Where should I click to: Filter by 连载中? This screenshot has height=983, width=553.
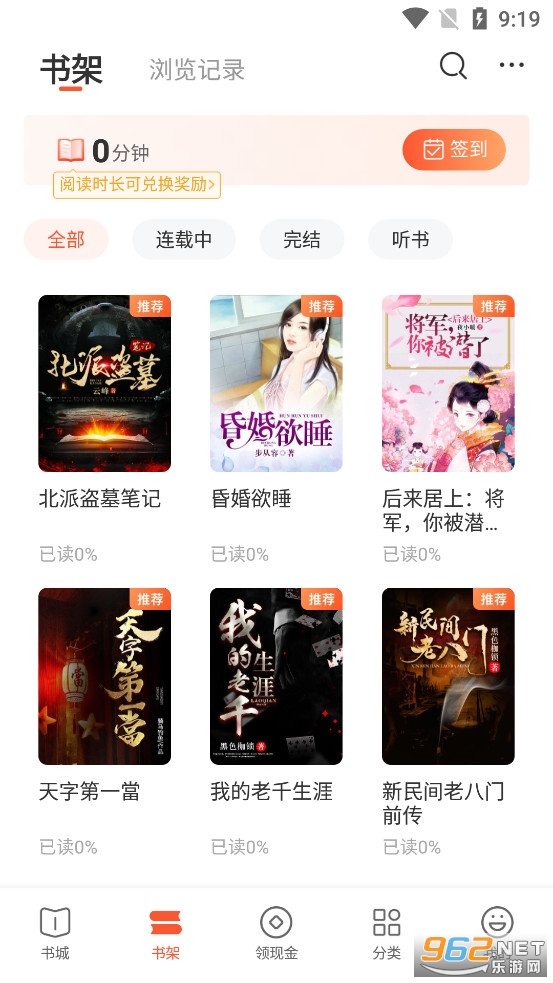tap(184, 239)
